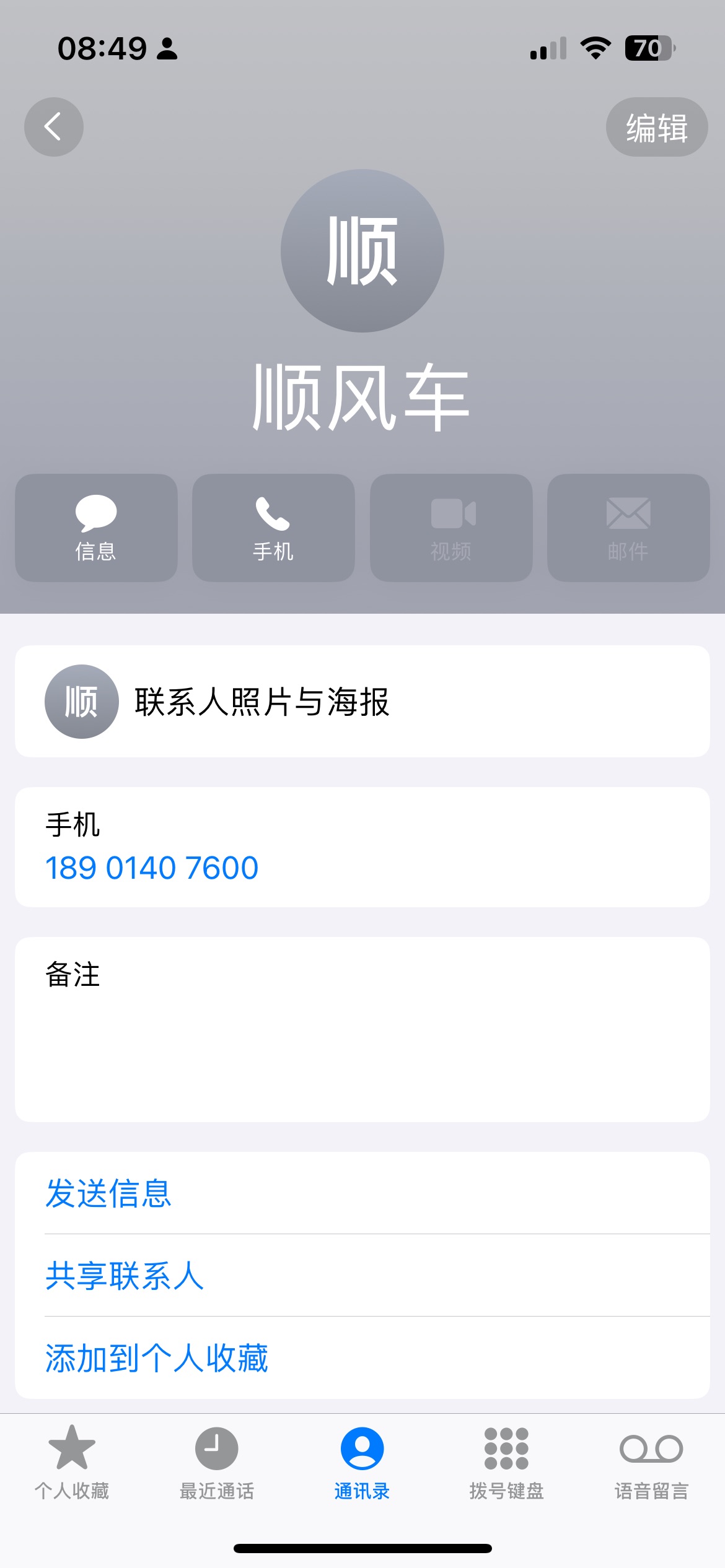Tap the 信息 message button

pyautogui.click(x=96, y=528)
